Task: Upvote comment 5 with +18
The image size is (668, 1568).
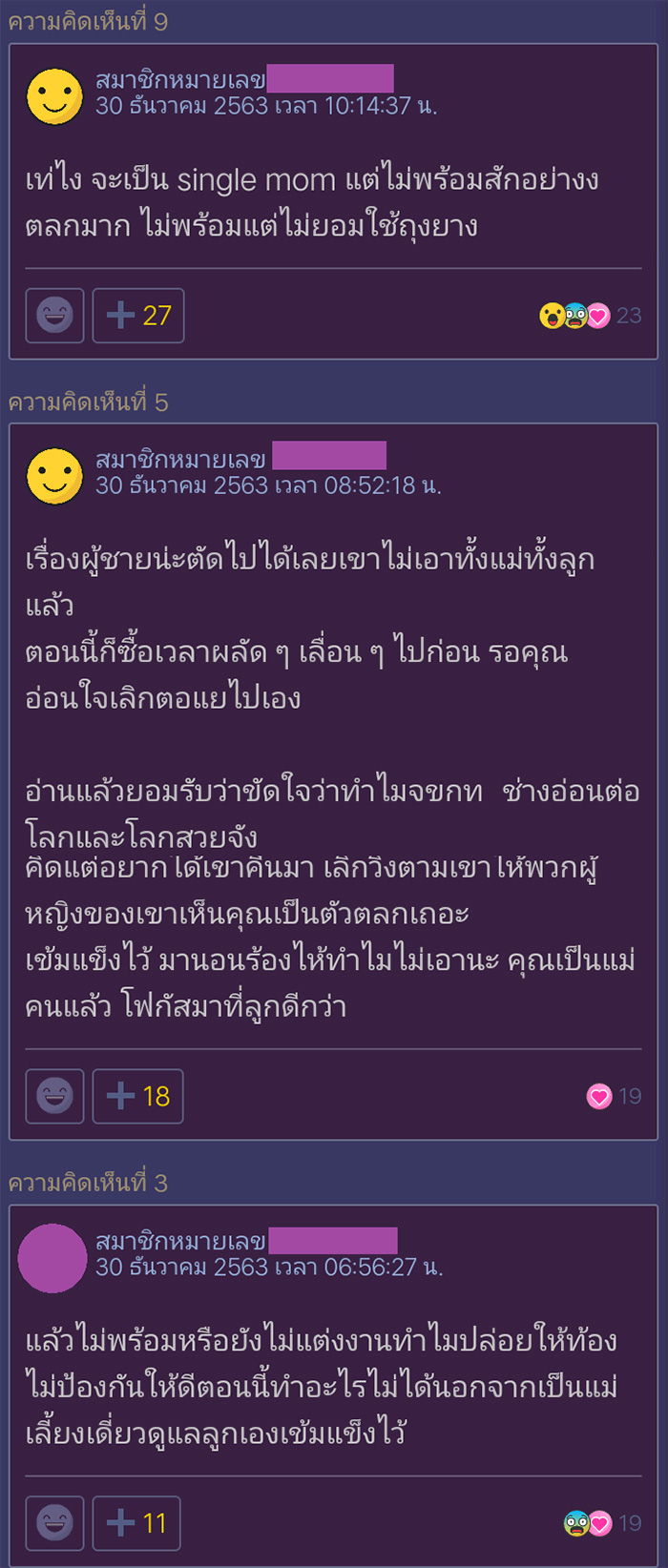Action: (138, 1096)
